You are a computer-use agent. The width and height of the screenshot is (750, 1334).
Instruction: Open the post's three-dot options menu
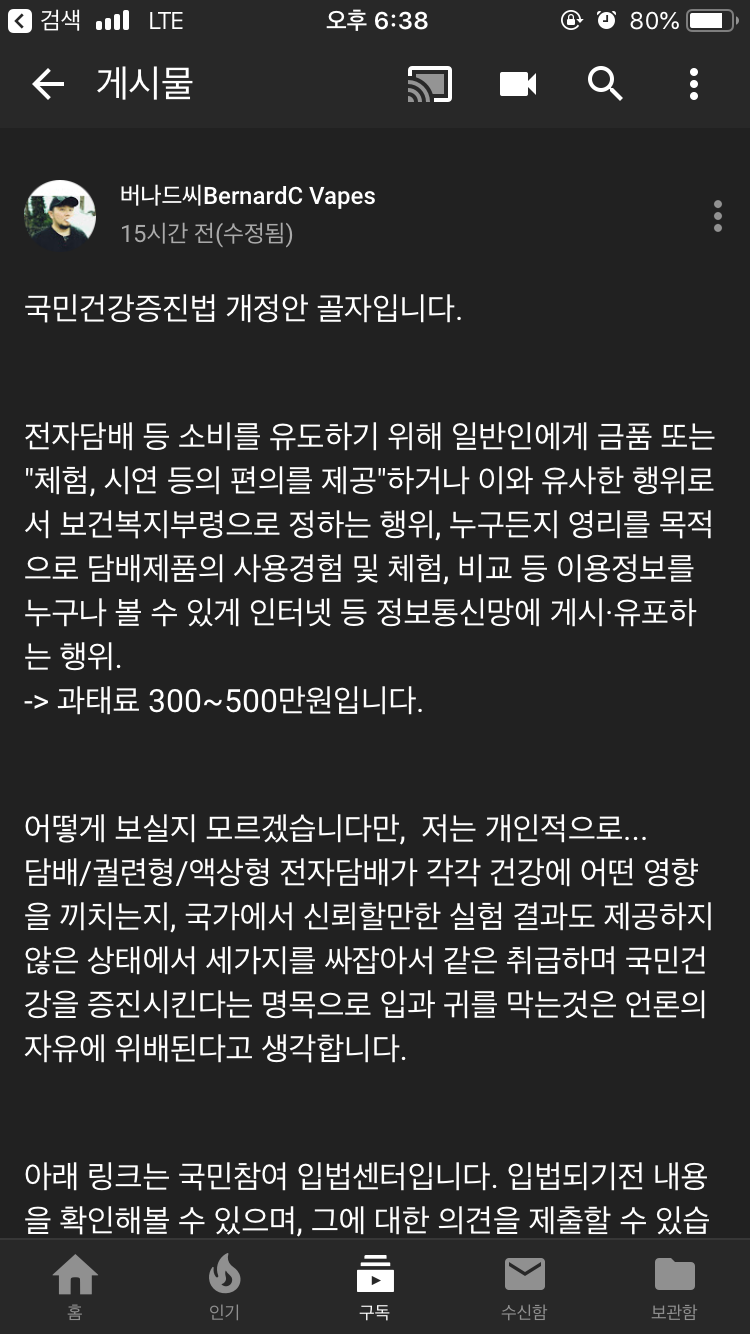coord(717,216)
